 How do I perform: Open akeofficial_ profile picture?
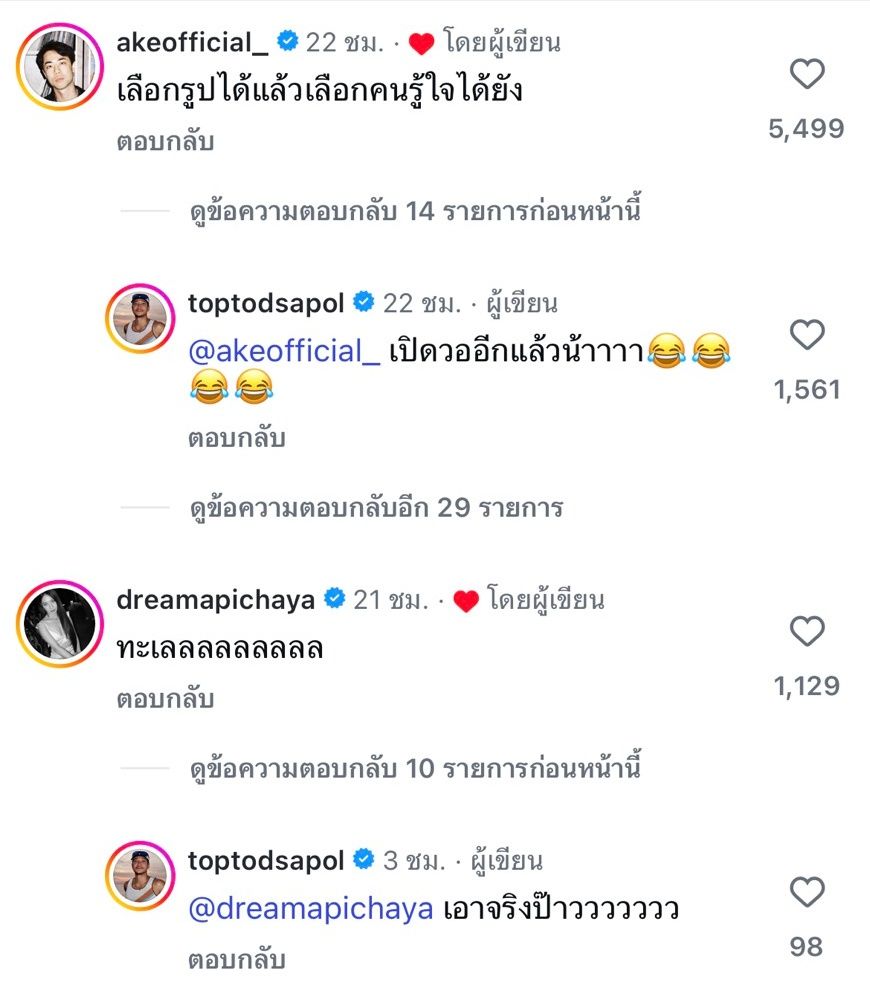pyautogui.click(x=61, y=67)
